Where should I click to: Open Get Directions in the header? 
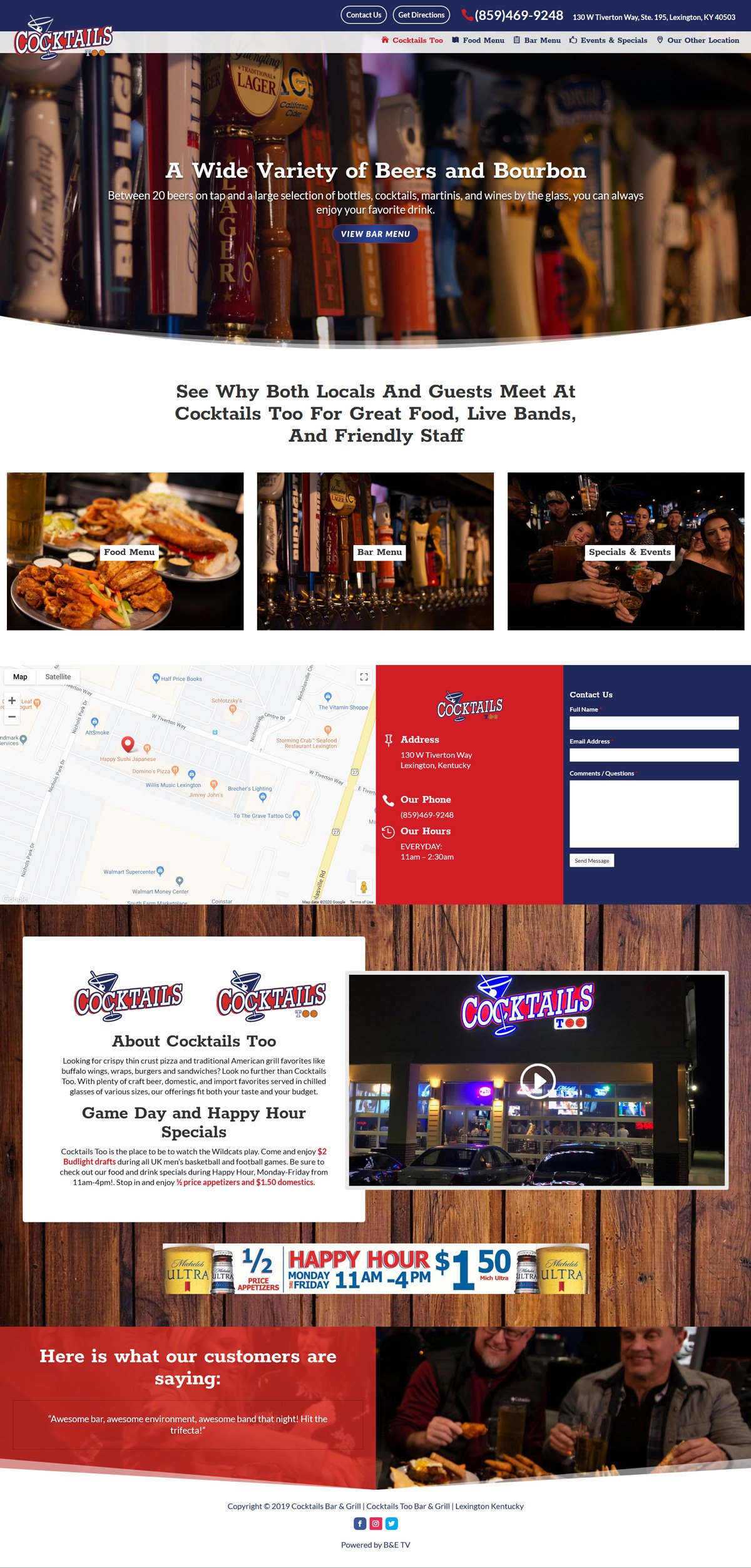[x=421, y=15]
